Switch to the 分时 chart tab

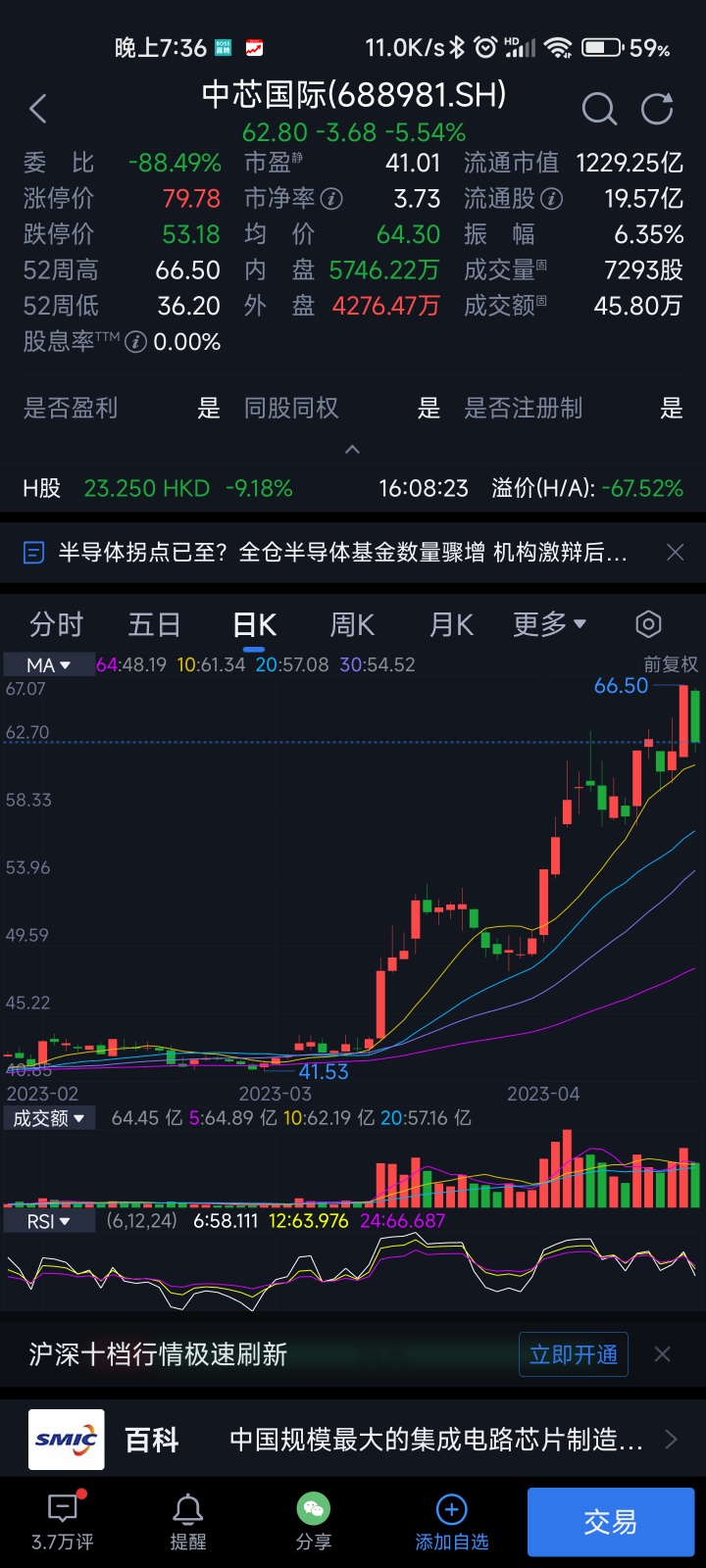pos(57,624)
